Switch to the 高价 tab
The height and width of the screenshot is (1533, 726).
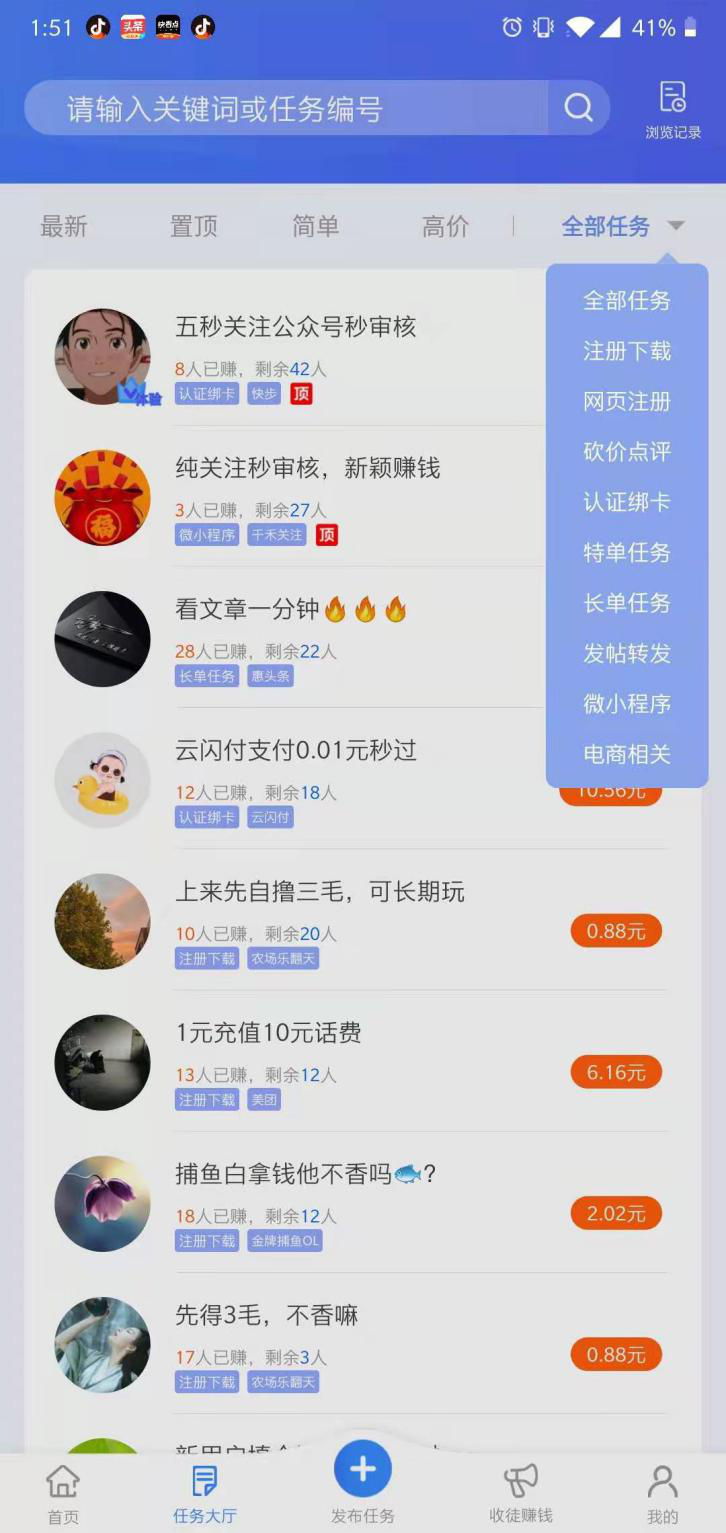click(444, 227)
